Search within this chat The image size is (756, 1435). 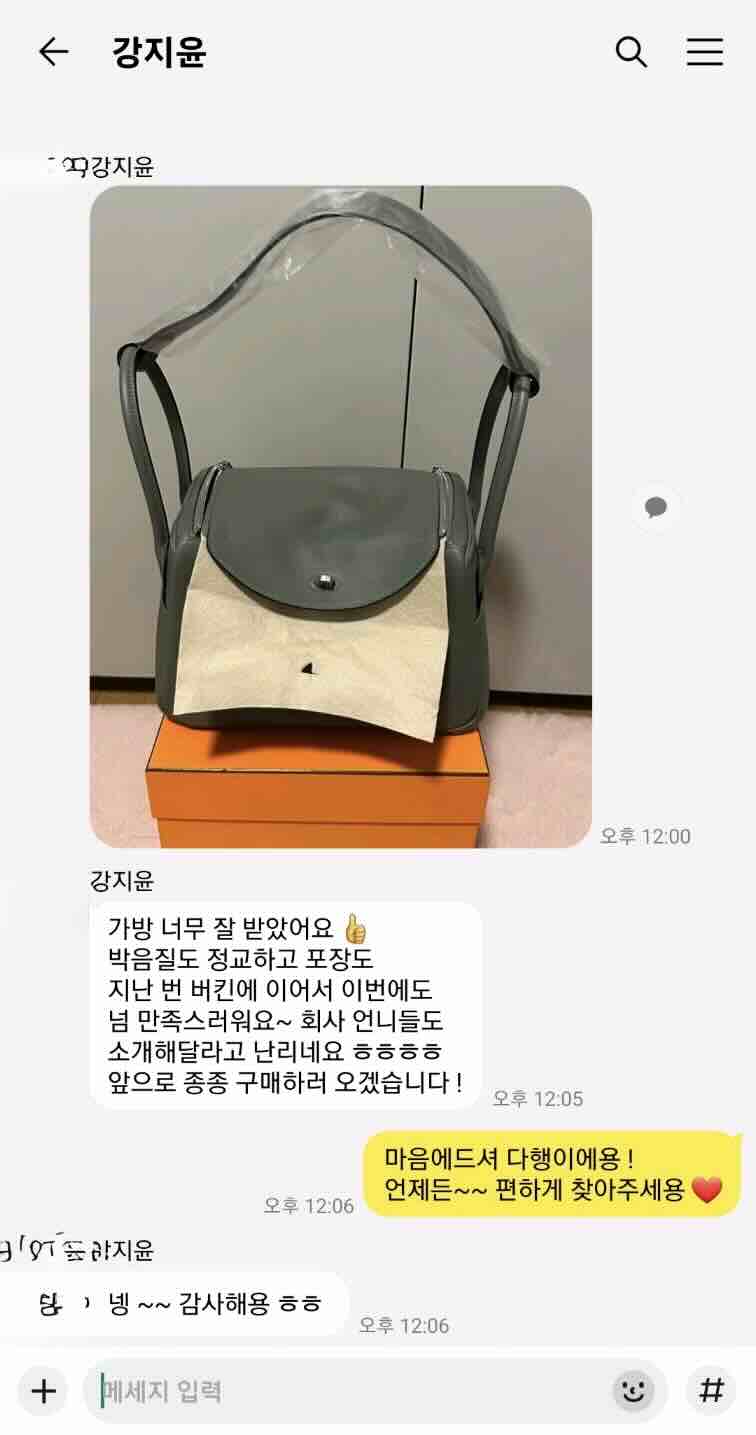coord(631,52)
